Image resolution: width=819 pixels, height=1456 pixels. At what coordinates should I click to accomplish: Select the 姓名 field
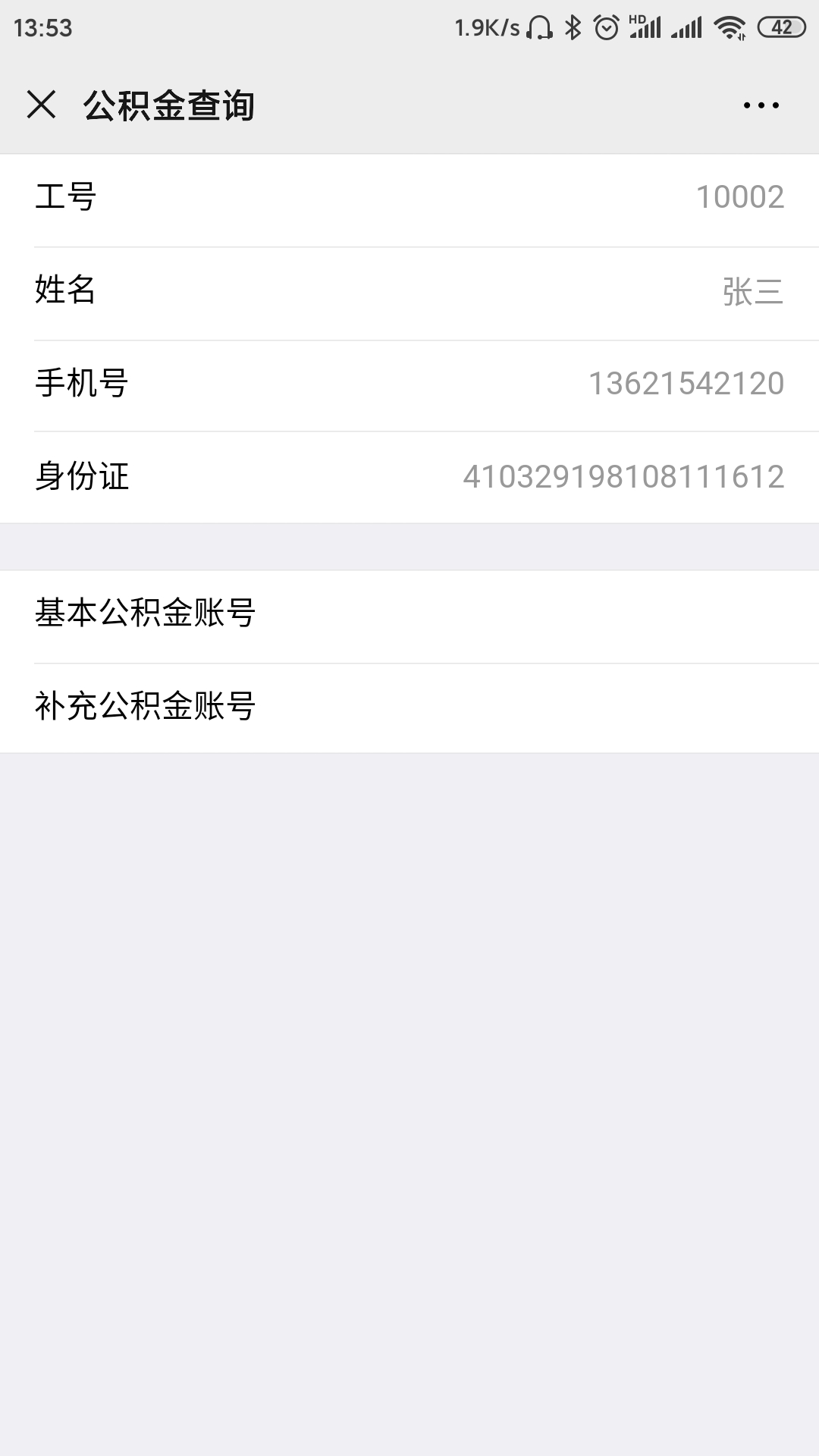coord(409,293)
